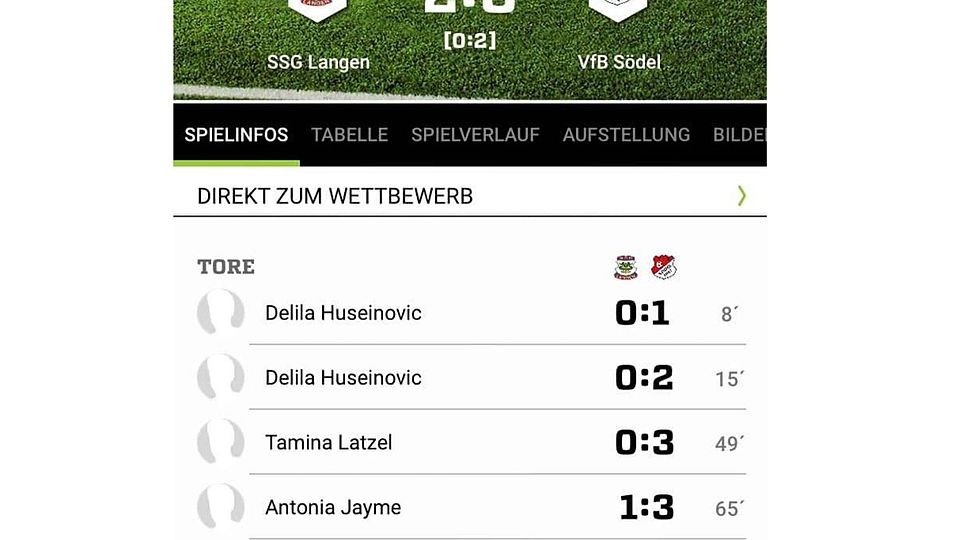Switch to the Tabelle tab

tap(349, 135)
